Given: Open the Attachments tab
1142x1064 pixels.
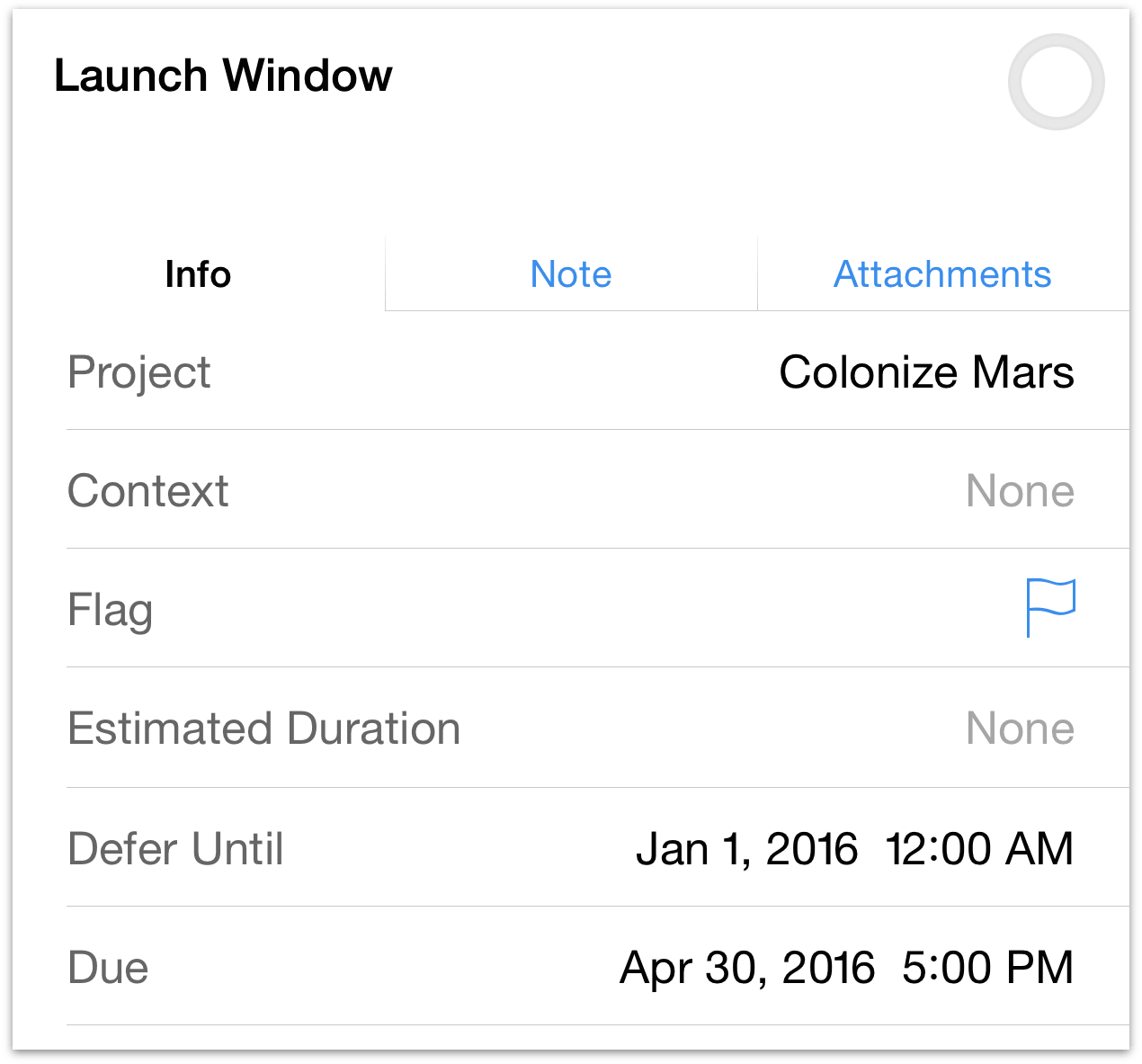Looking at the screenshot, I should point(941,274).
